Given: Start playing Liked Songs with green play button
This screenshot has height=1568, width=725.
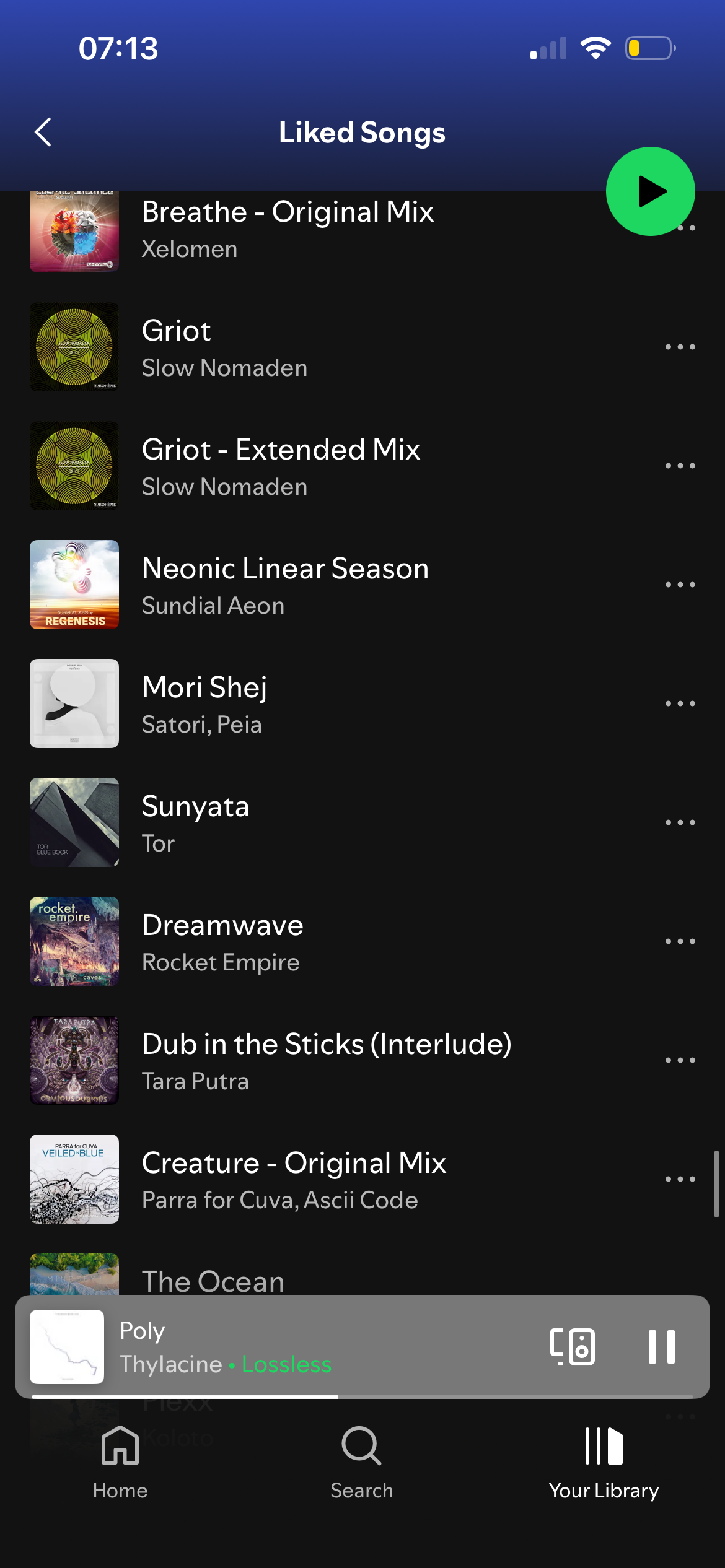Looking at the screenshot, I should (x=650, y=191).
